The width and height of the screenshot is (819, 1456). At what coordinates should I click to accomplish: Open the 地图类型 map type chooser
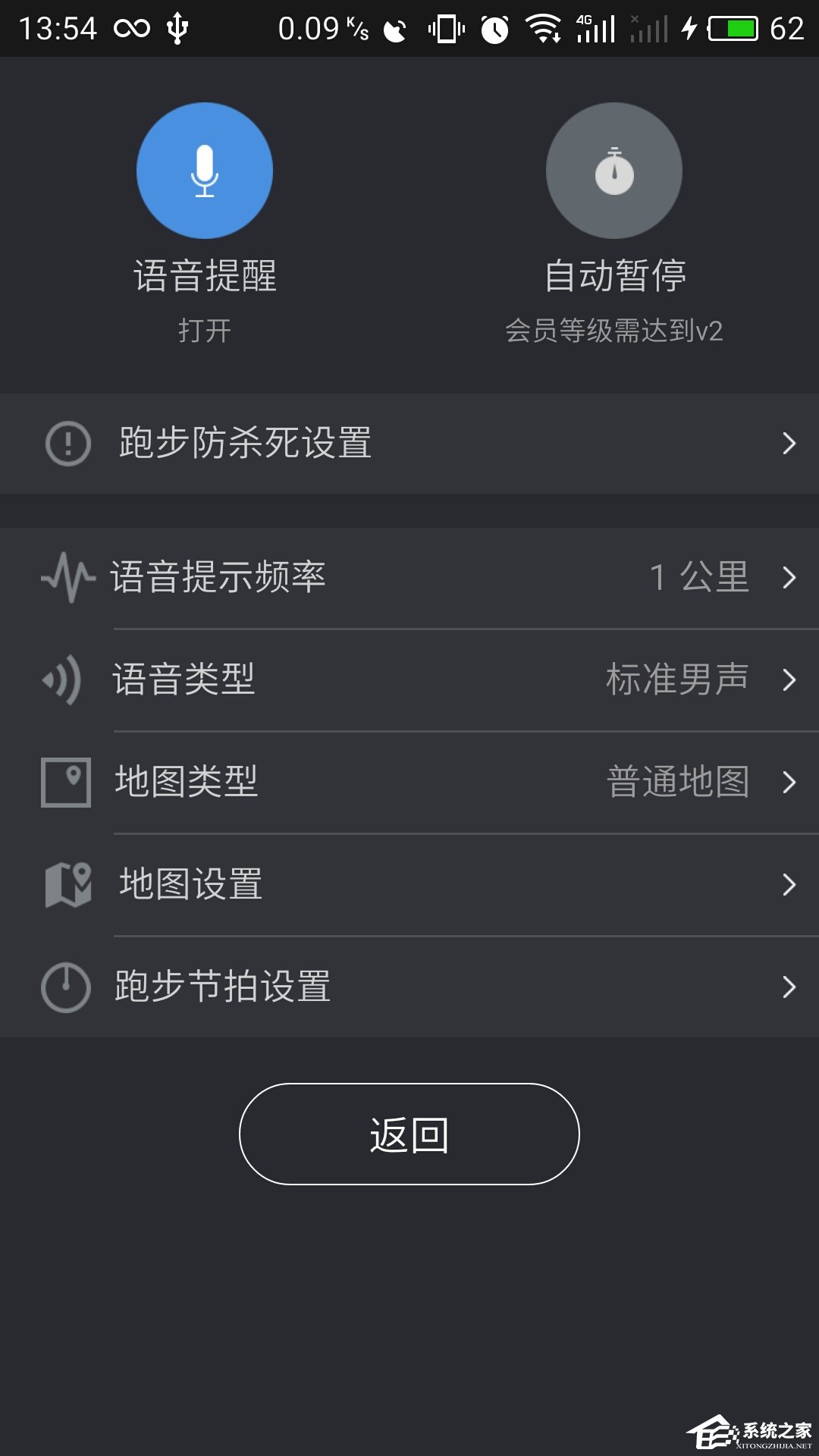409,783
